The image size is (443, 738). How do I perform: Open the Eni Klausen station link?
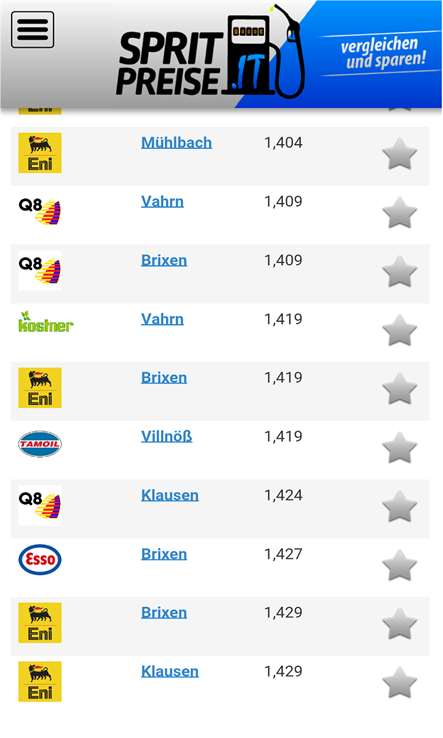click(x=169, y=671)
